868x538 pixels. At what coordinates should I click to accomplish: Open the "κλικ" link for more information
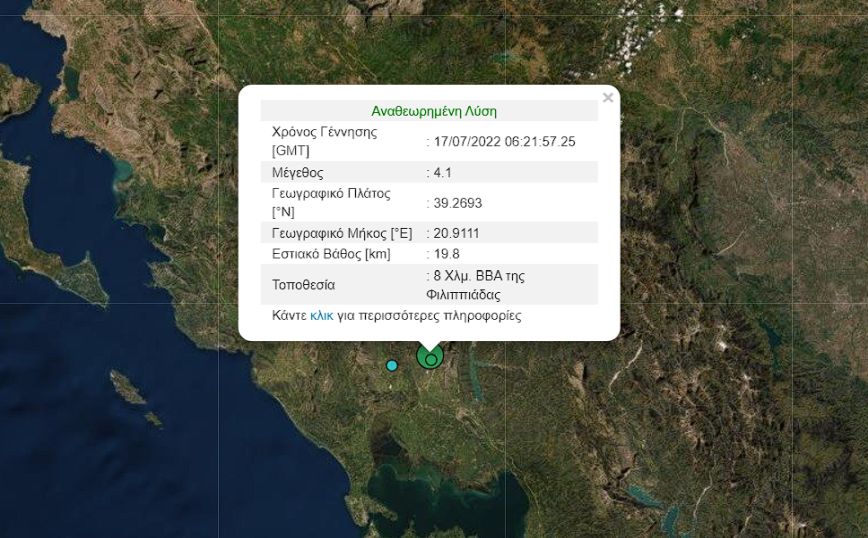tap(321, 315)
